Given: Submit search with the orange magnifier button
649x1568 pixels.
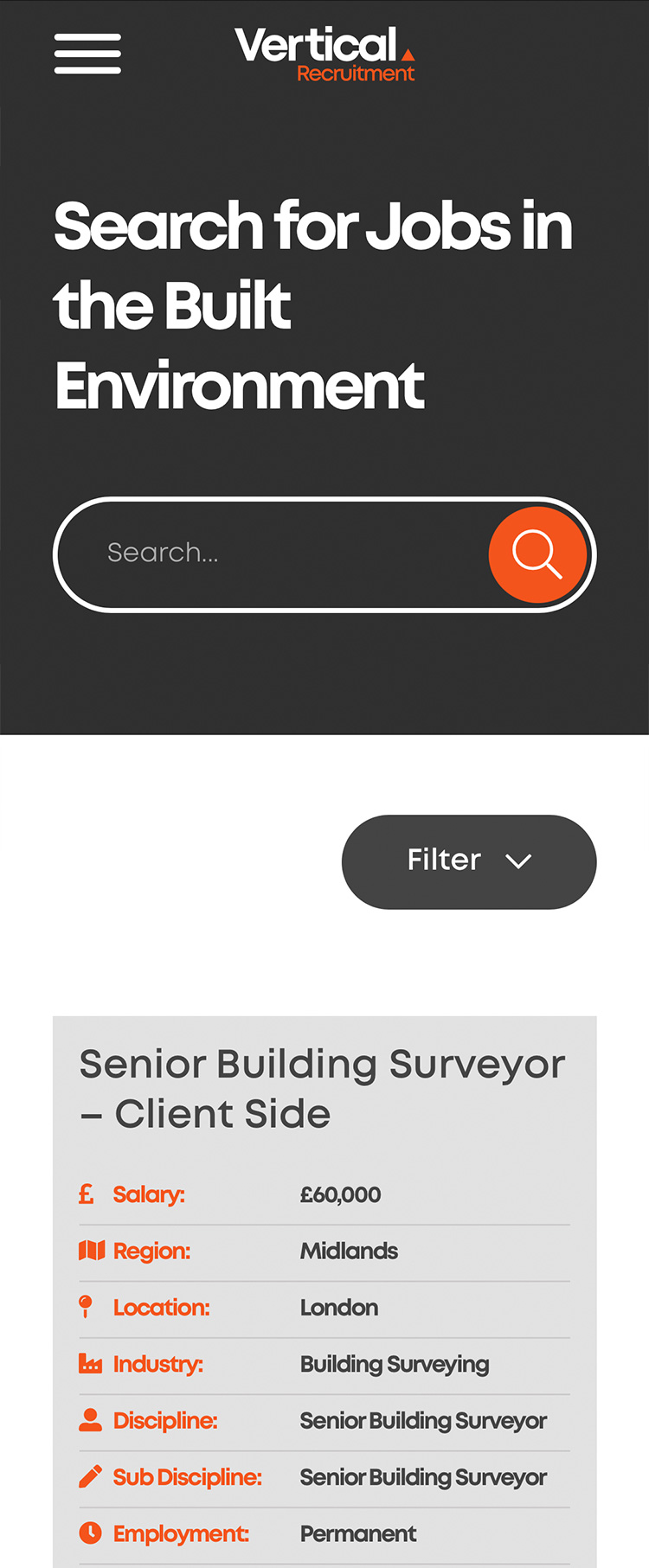Looking at the screenshot, I should 537,554.
